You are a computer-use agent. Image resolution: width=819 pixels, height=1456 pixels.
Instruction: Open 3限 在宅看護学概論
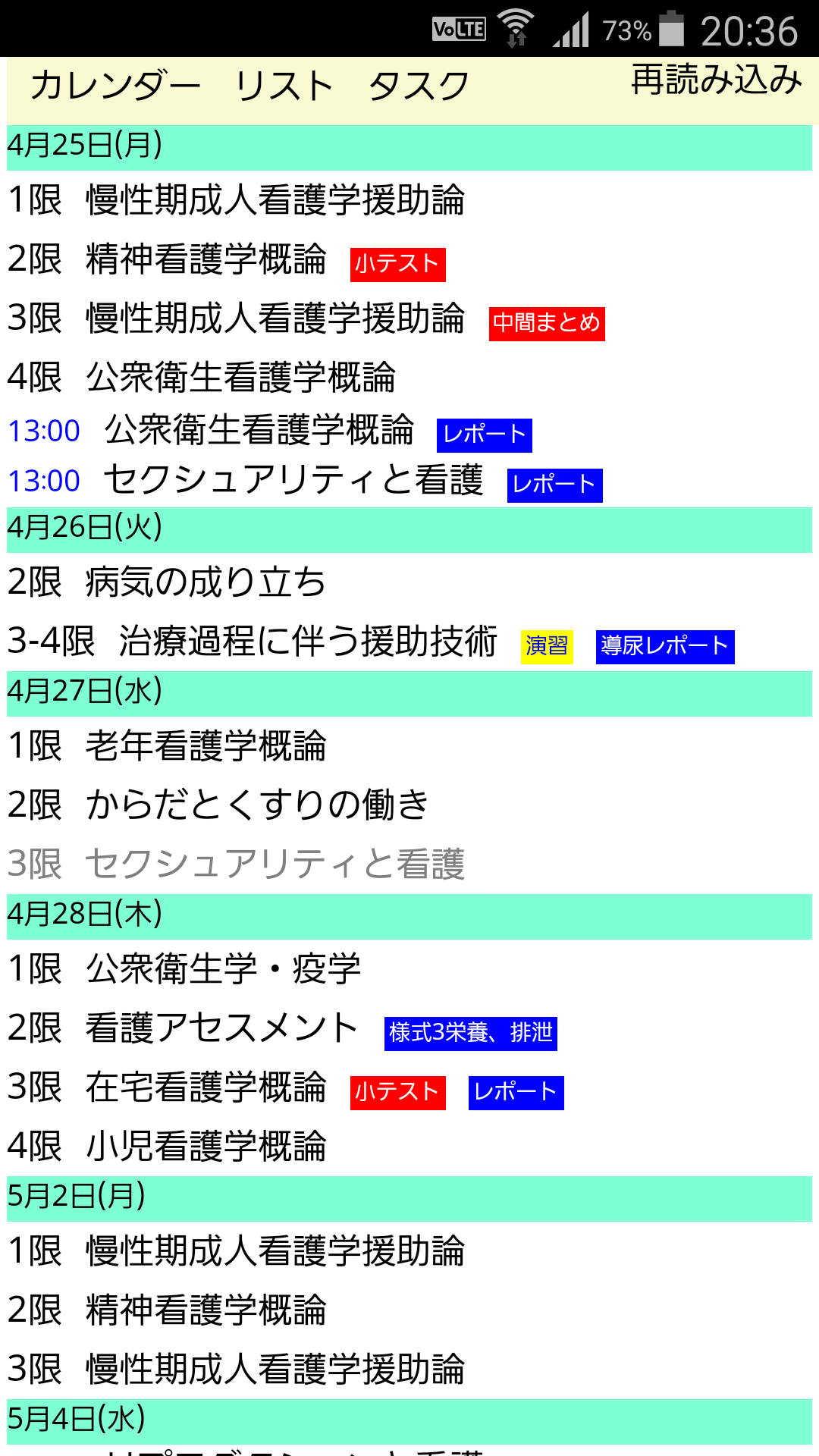[206, 1087]
